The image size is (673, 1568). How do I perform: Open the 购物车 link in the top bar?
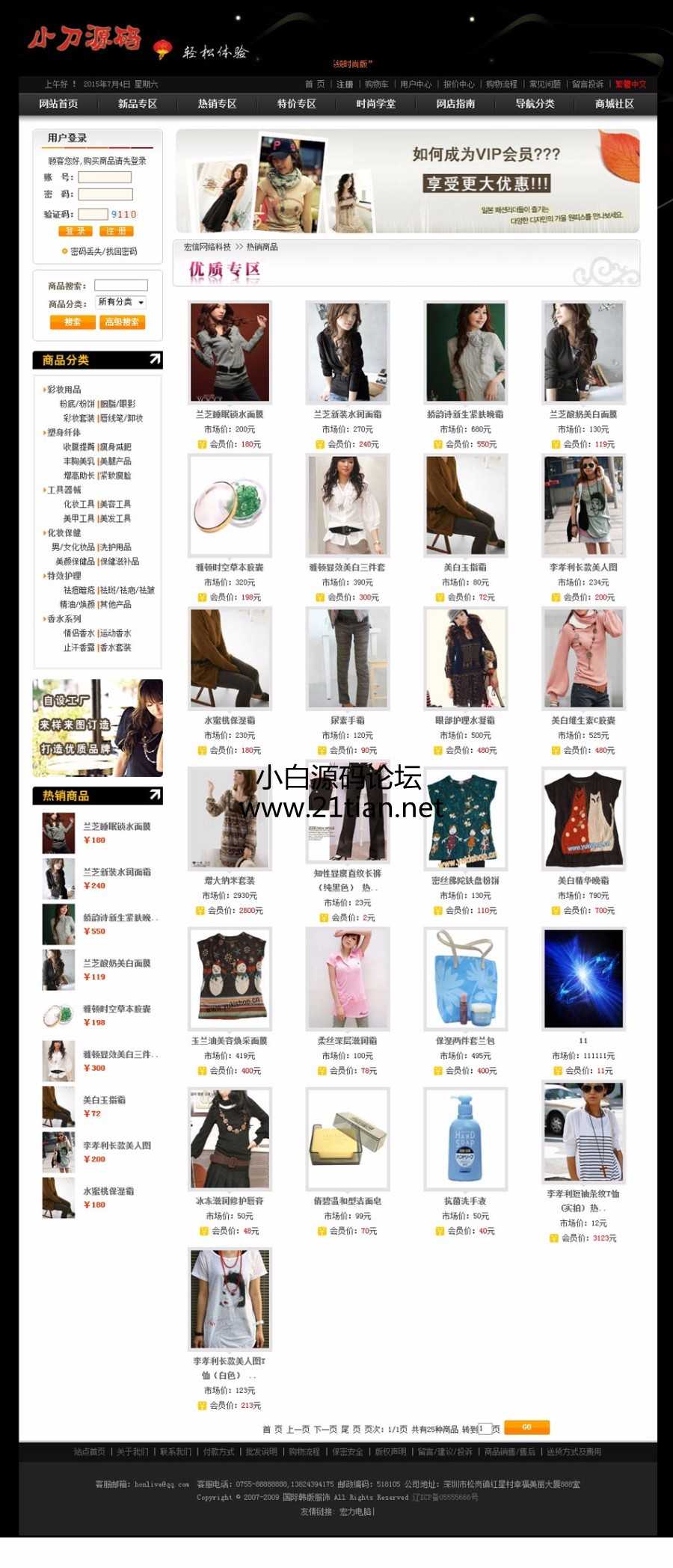click(377, 84)
